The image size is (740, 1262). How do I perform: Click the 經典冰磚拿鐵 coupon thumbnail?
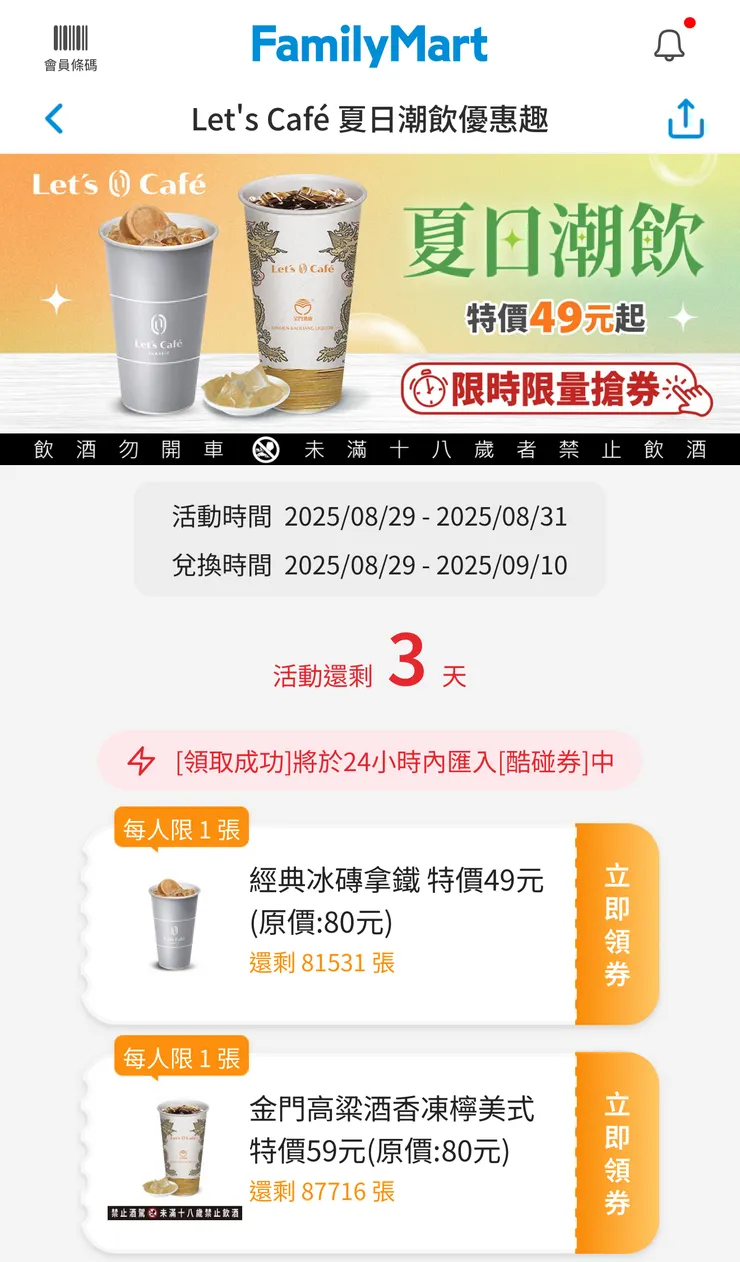coord(174,927)
